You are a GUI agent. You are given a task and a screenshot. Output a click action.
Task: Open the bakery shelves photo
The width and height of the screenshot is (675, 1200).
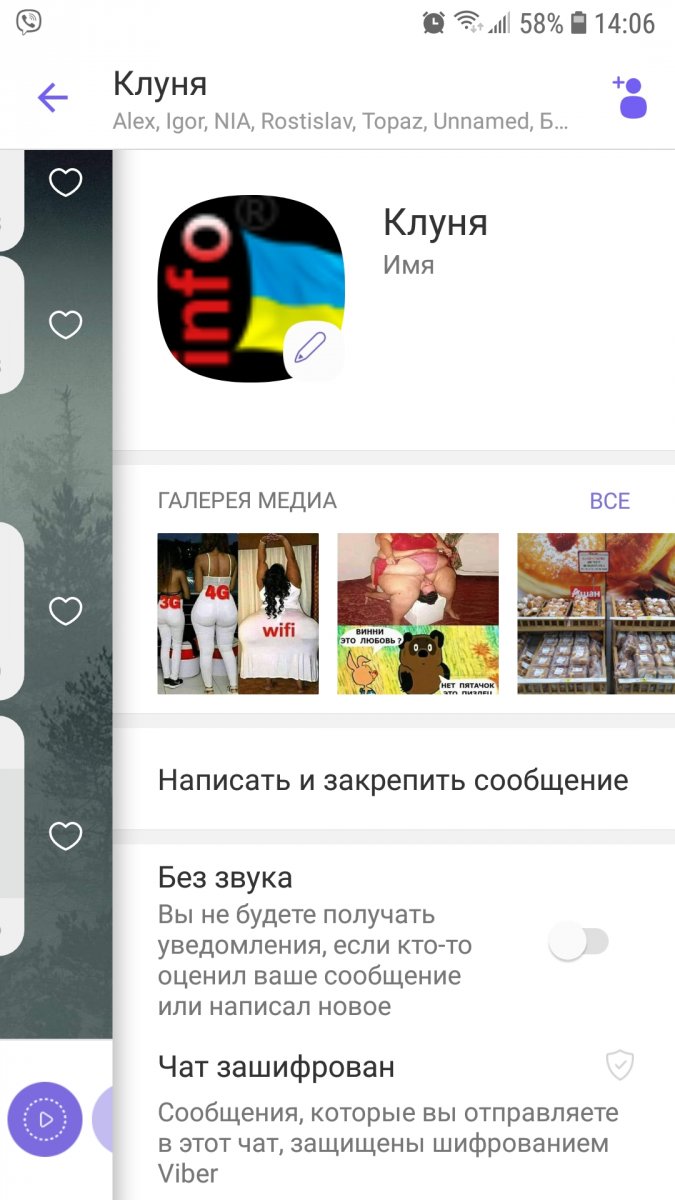coord(595,613)
